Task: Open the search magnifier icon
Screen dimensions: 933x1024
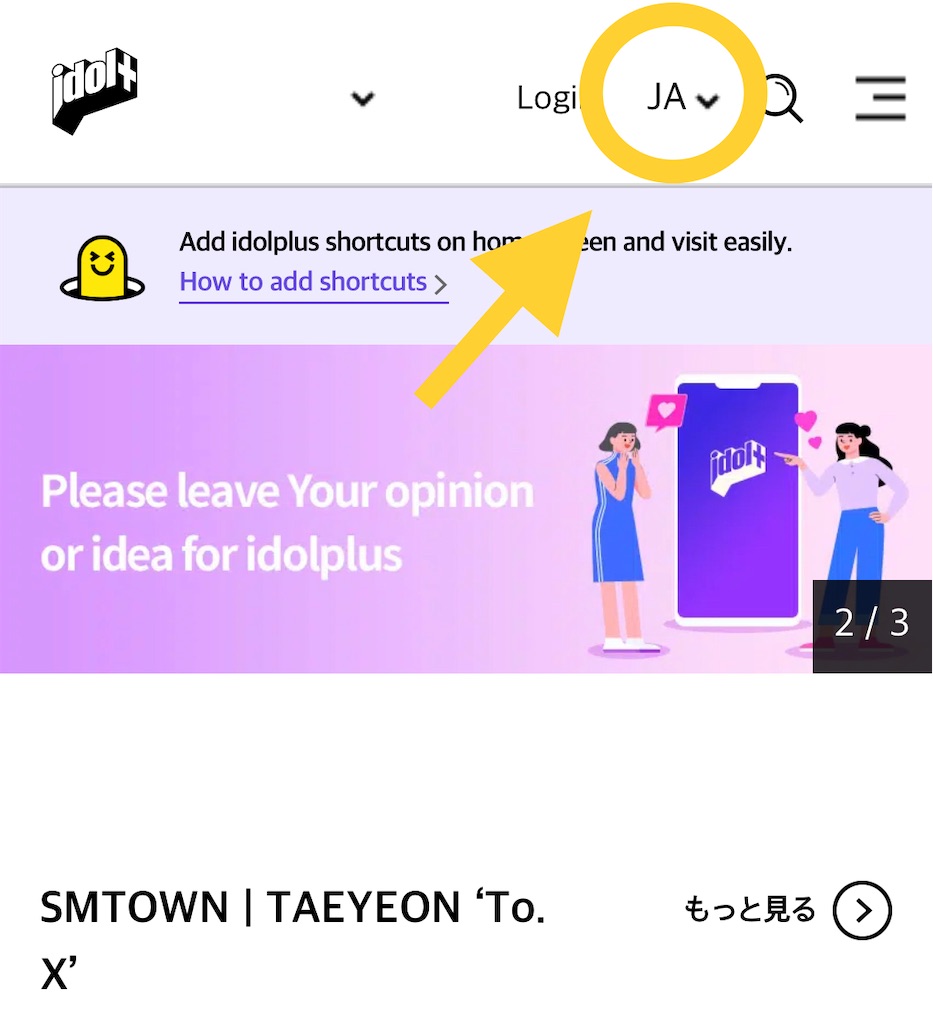Action: point(782,98)
